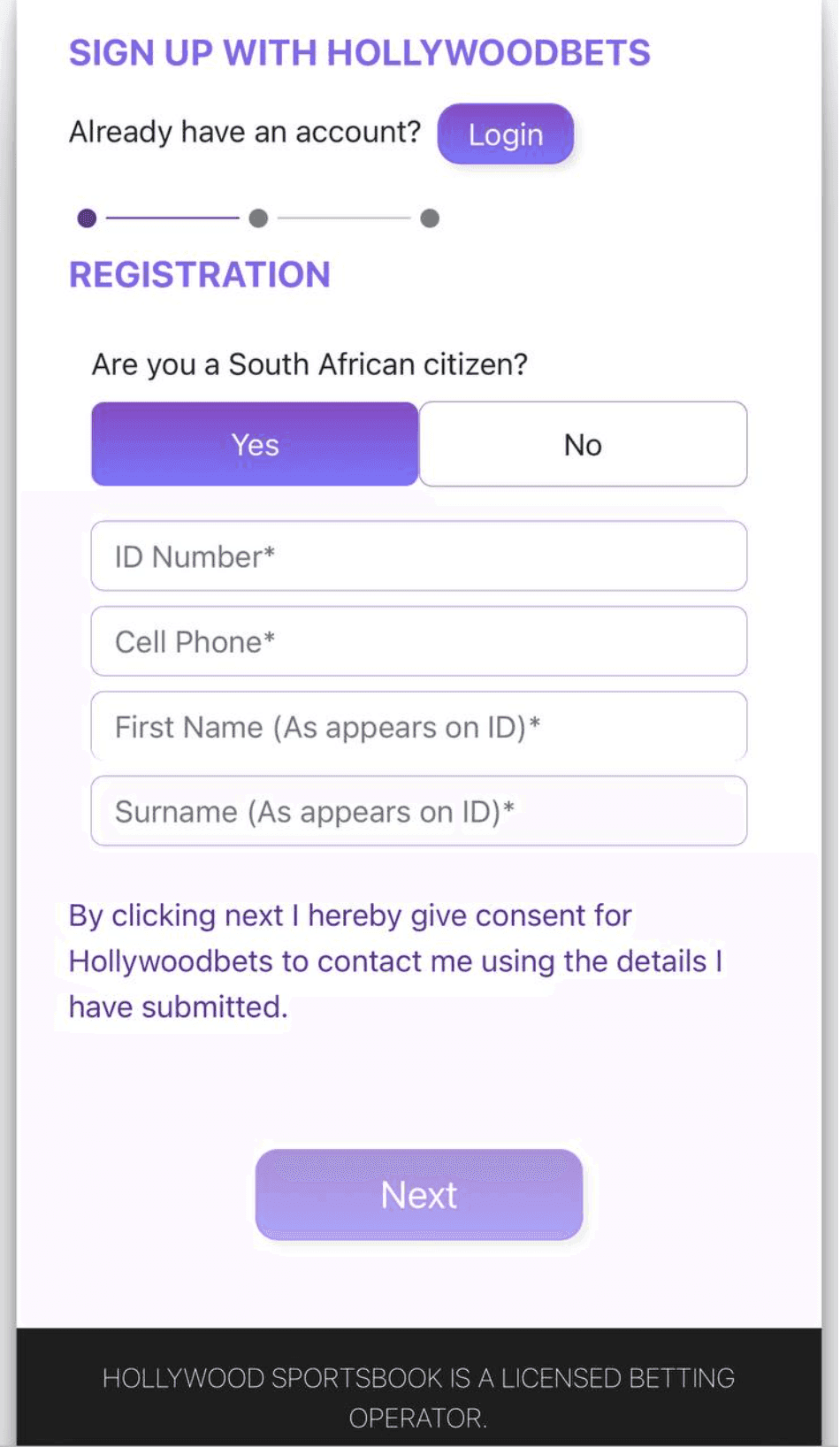Select No for South African citizen
The image size is (840, 1447).
pos(583,445)
